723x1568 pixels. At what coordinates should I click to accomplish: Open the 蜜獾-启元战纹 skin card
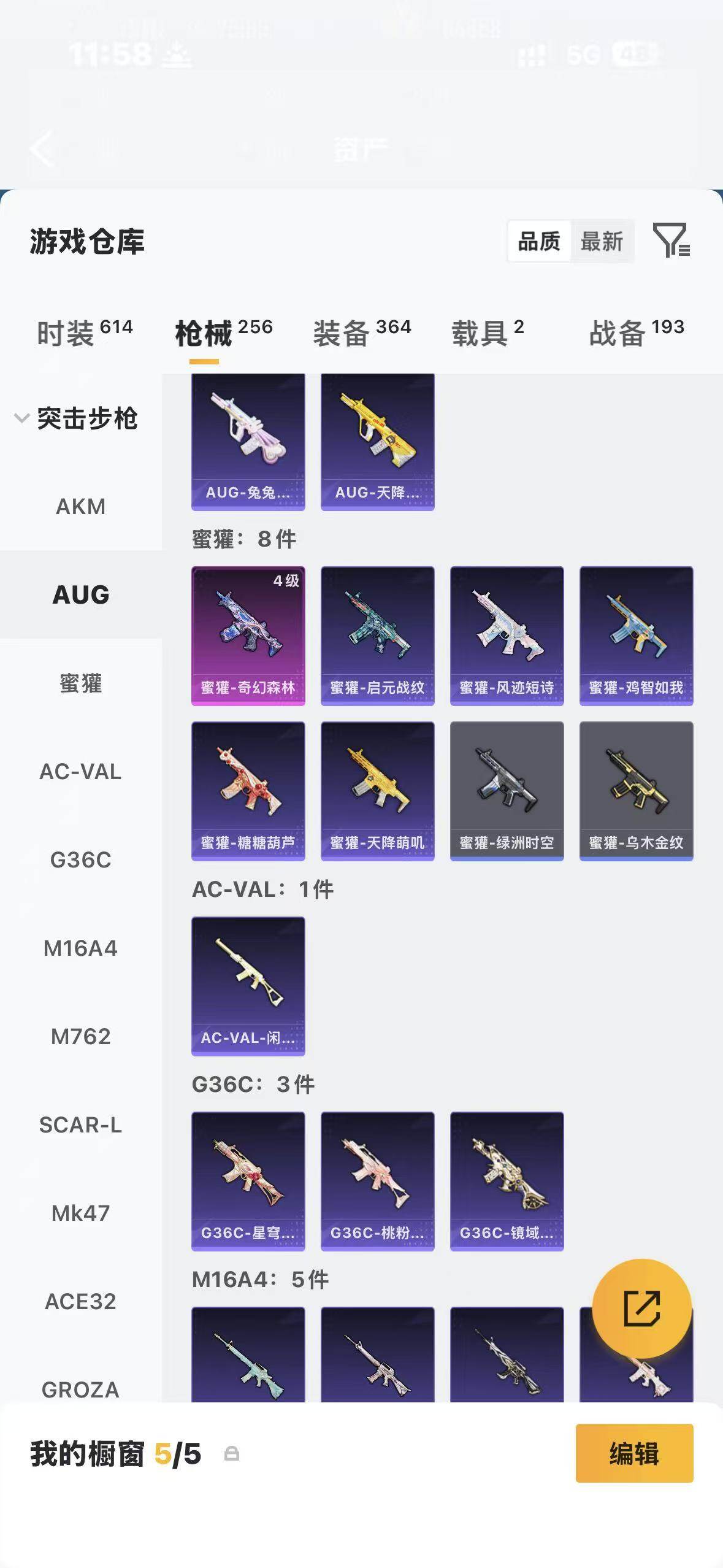[x=378, y=636]
